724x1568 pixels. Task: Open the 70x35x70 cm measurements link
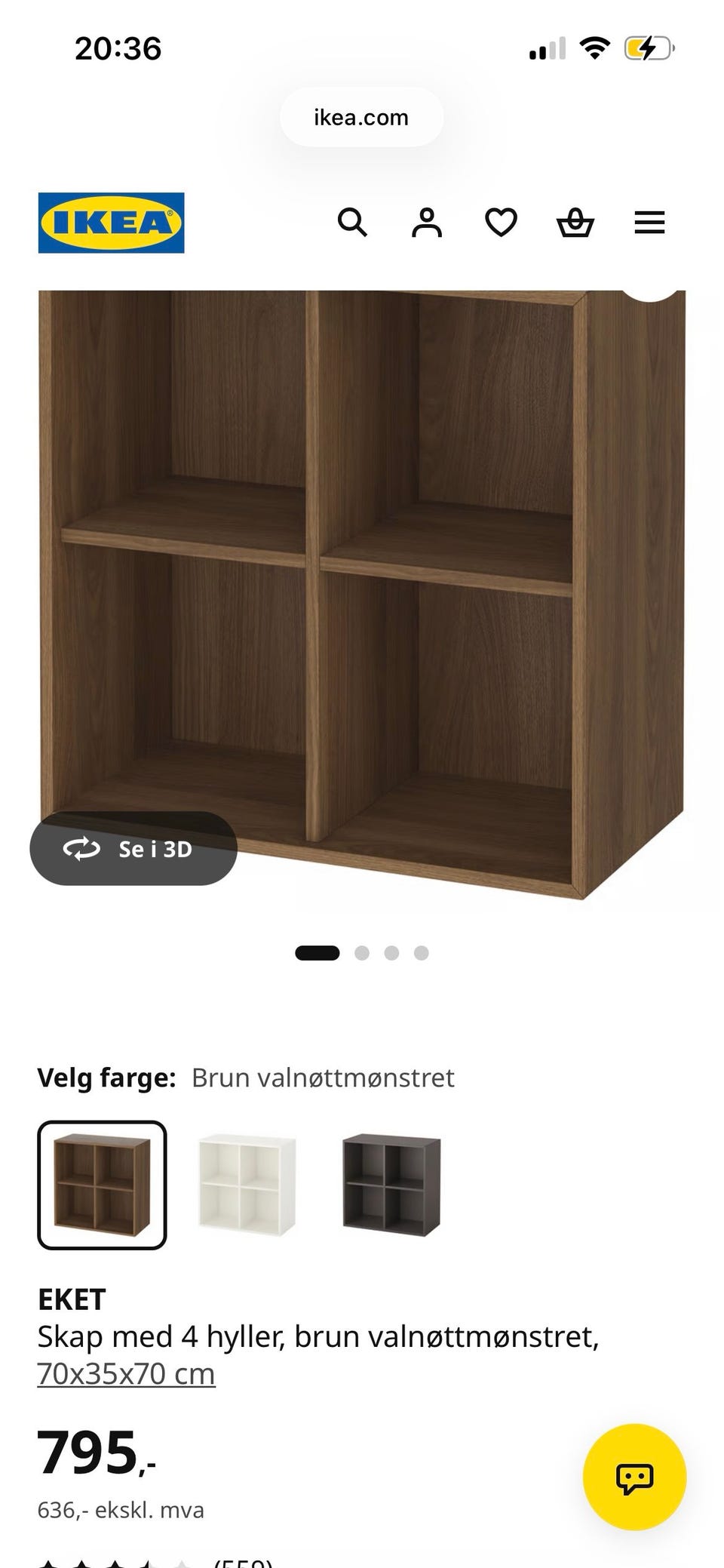click(126, 1374)
